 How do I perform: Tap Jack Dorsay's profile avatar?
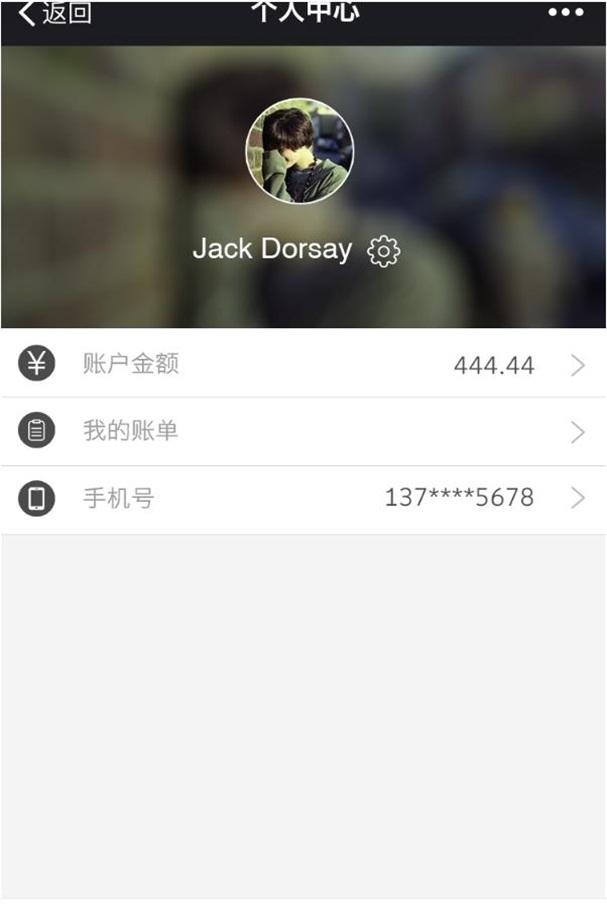point(299,151)
